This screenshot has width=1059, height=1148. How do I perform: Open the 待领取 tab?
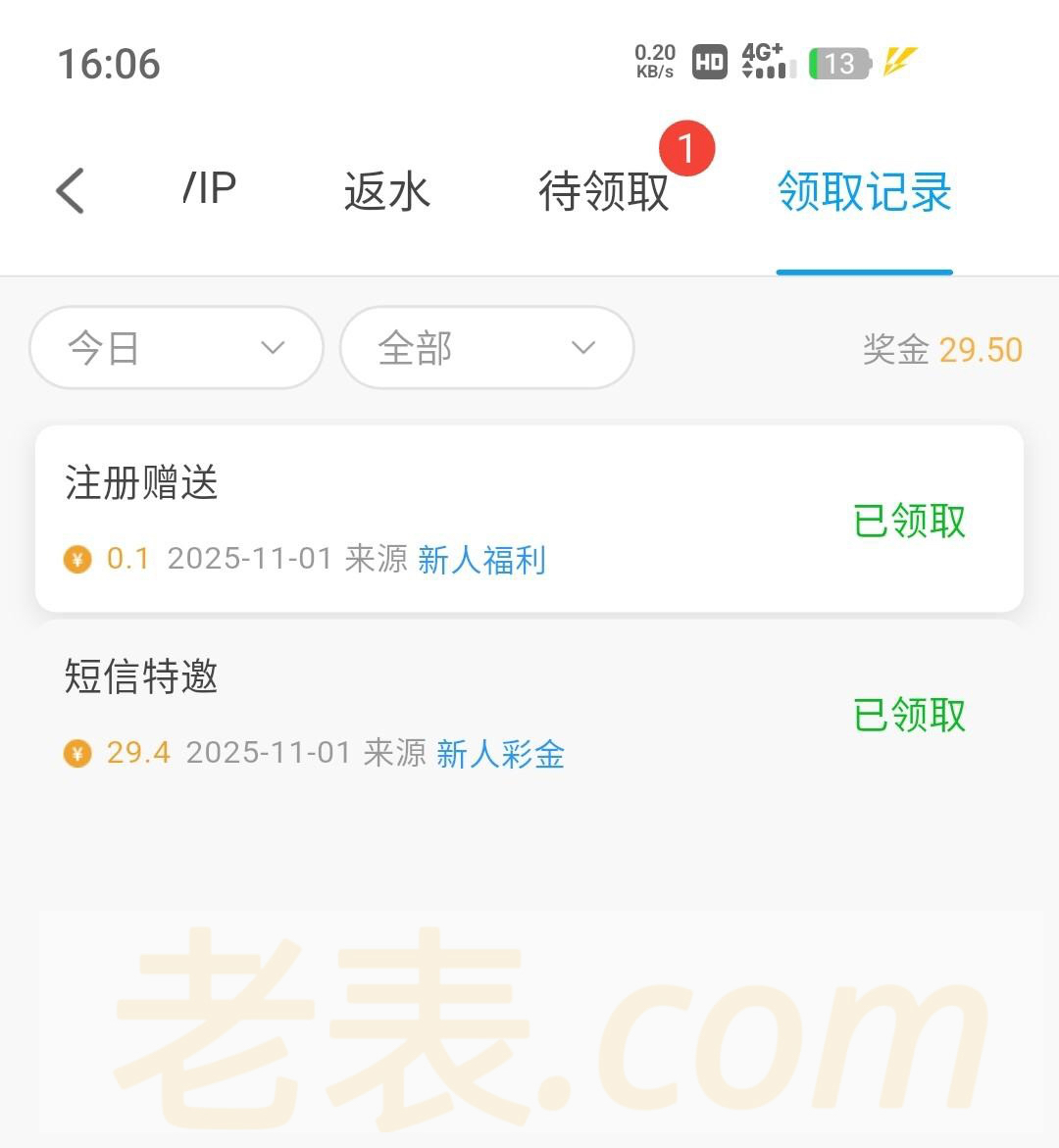pyautogui.click(x=604, y=191)
